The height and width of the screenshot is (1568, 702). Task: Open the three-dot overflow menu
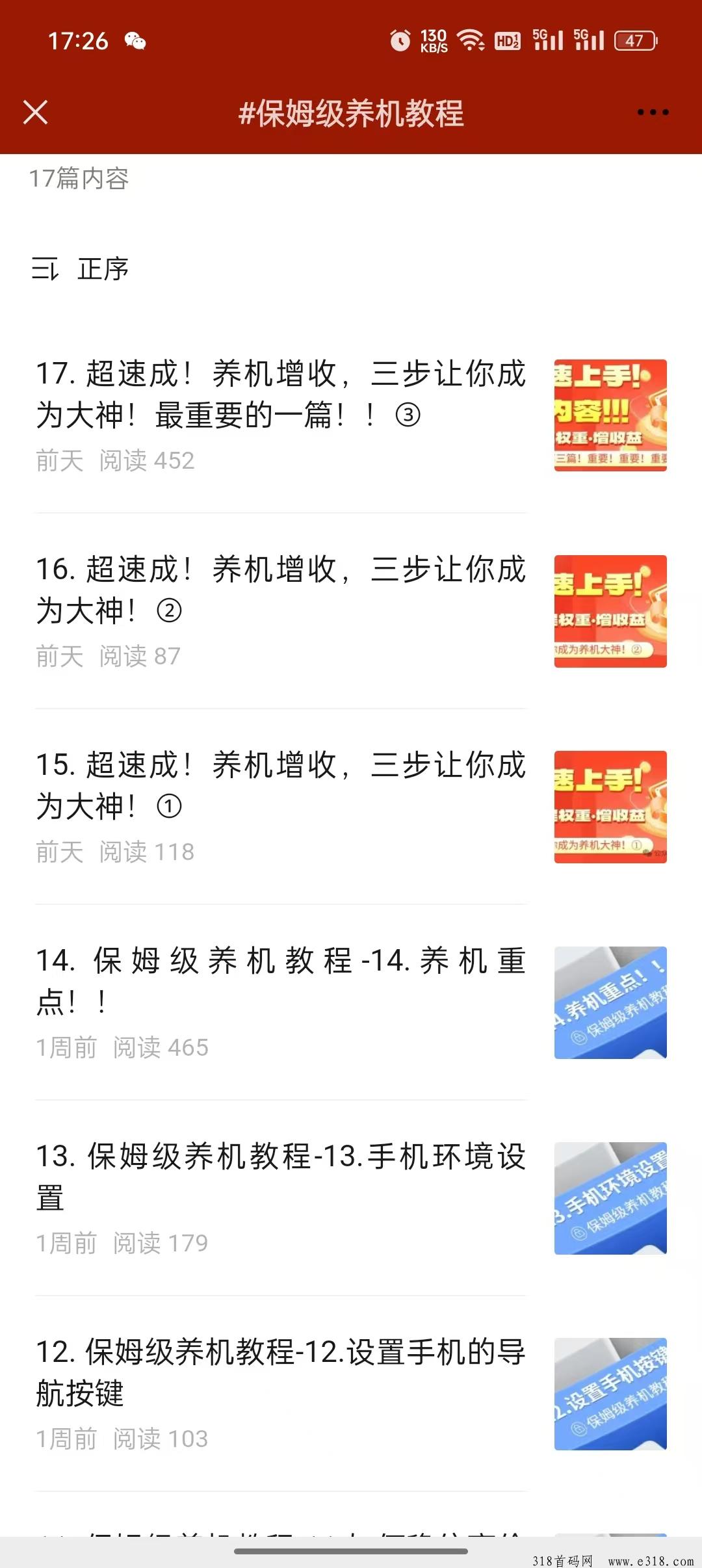pyautogui.click(x=653, y=112)
